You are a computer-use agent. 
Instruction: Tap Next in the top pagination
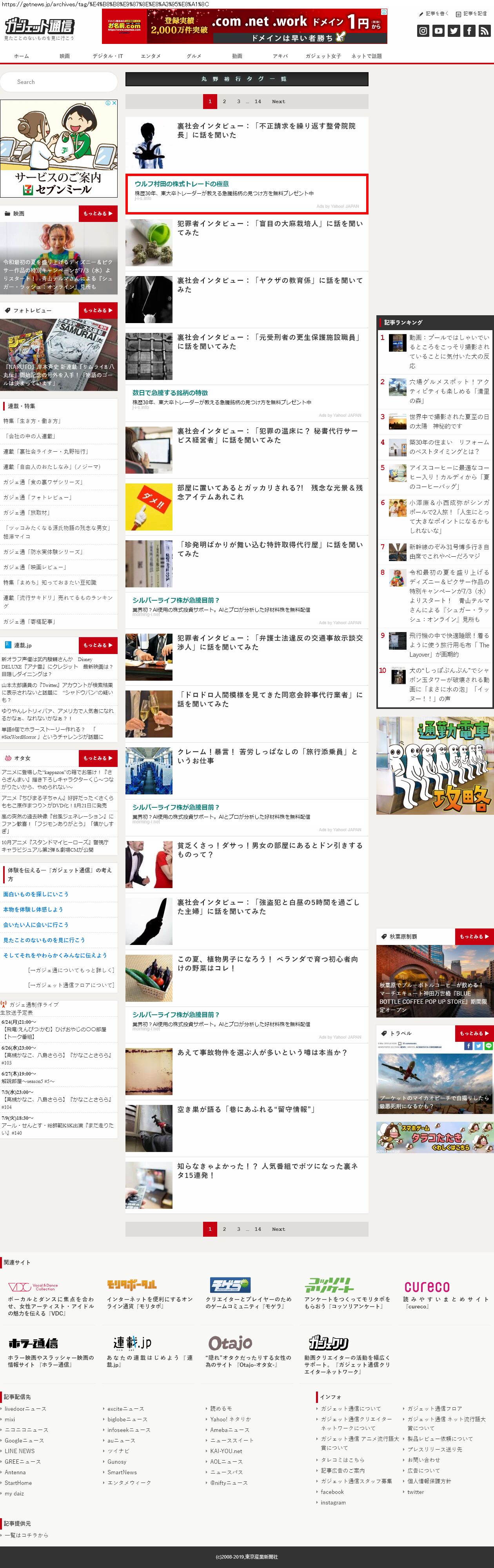coord(278,102)
